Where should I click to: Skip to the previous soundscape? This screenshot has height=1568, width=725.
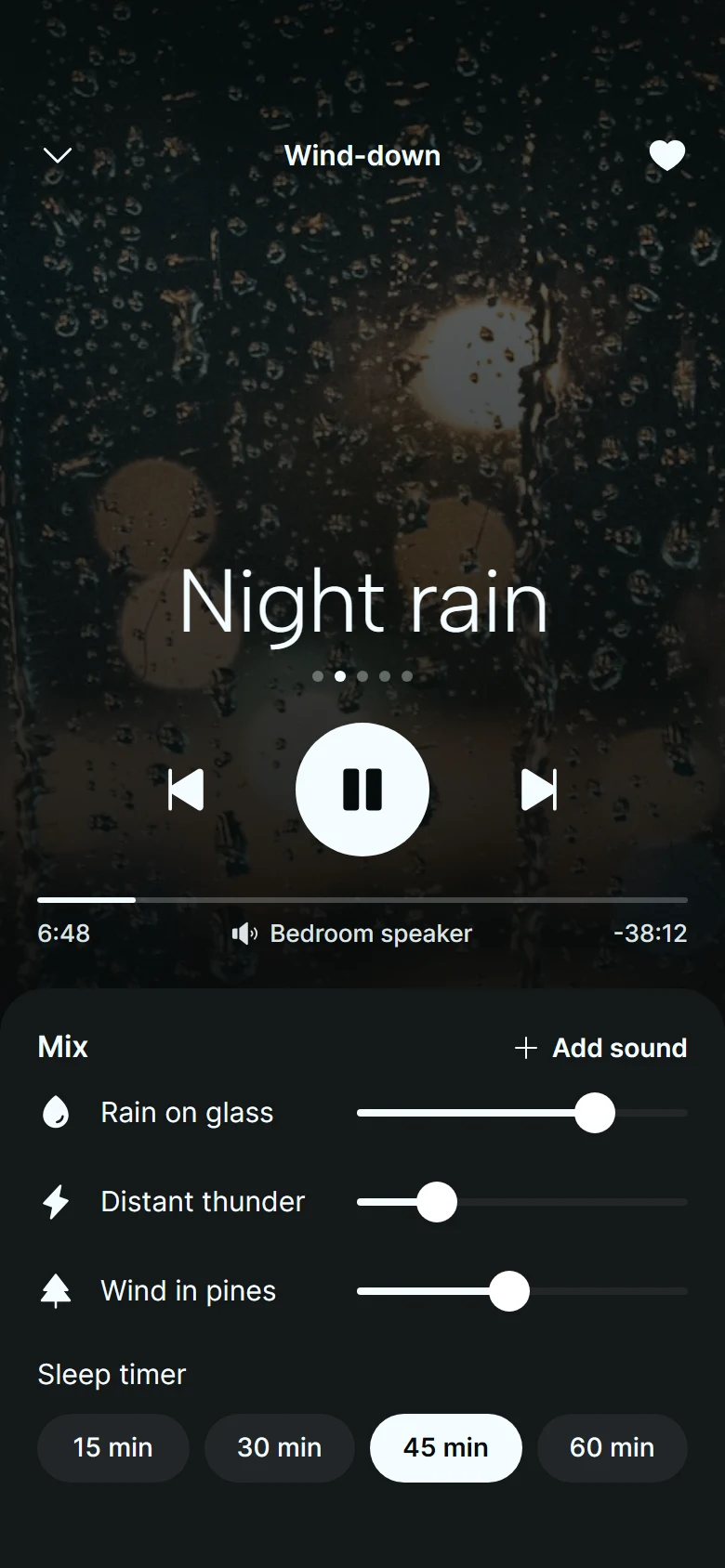[186, 790]
